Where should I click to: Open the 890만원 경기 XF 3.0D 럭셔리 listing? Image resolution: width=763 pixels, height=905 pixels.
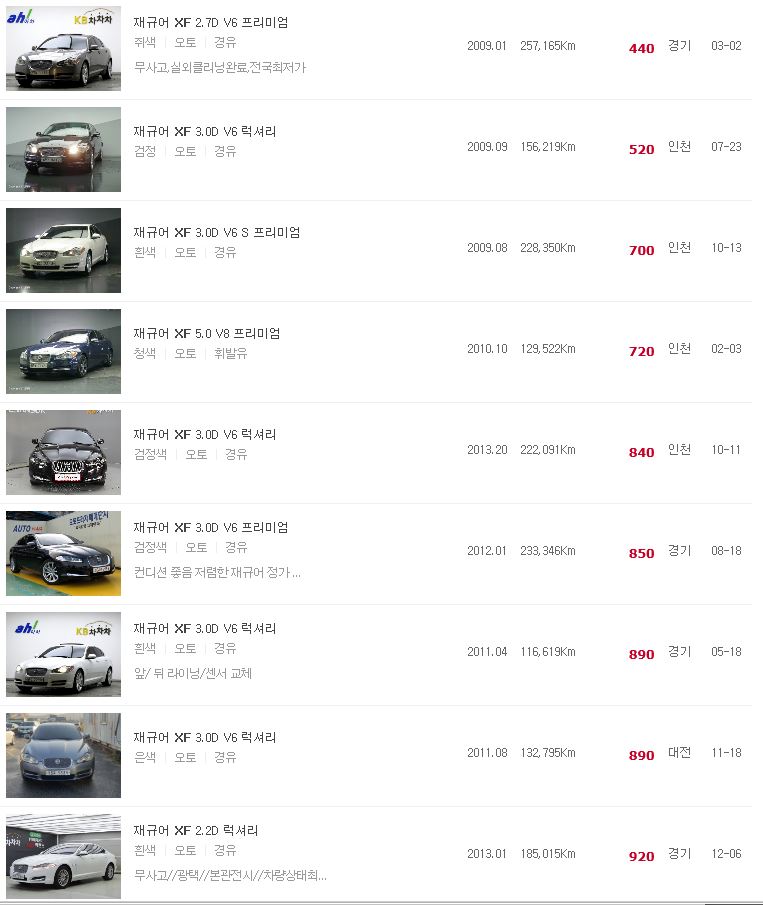[205, 628]
